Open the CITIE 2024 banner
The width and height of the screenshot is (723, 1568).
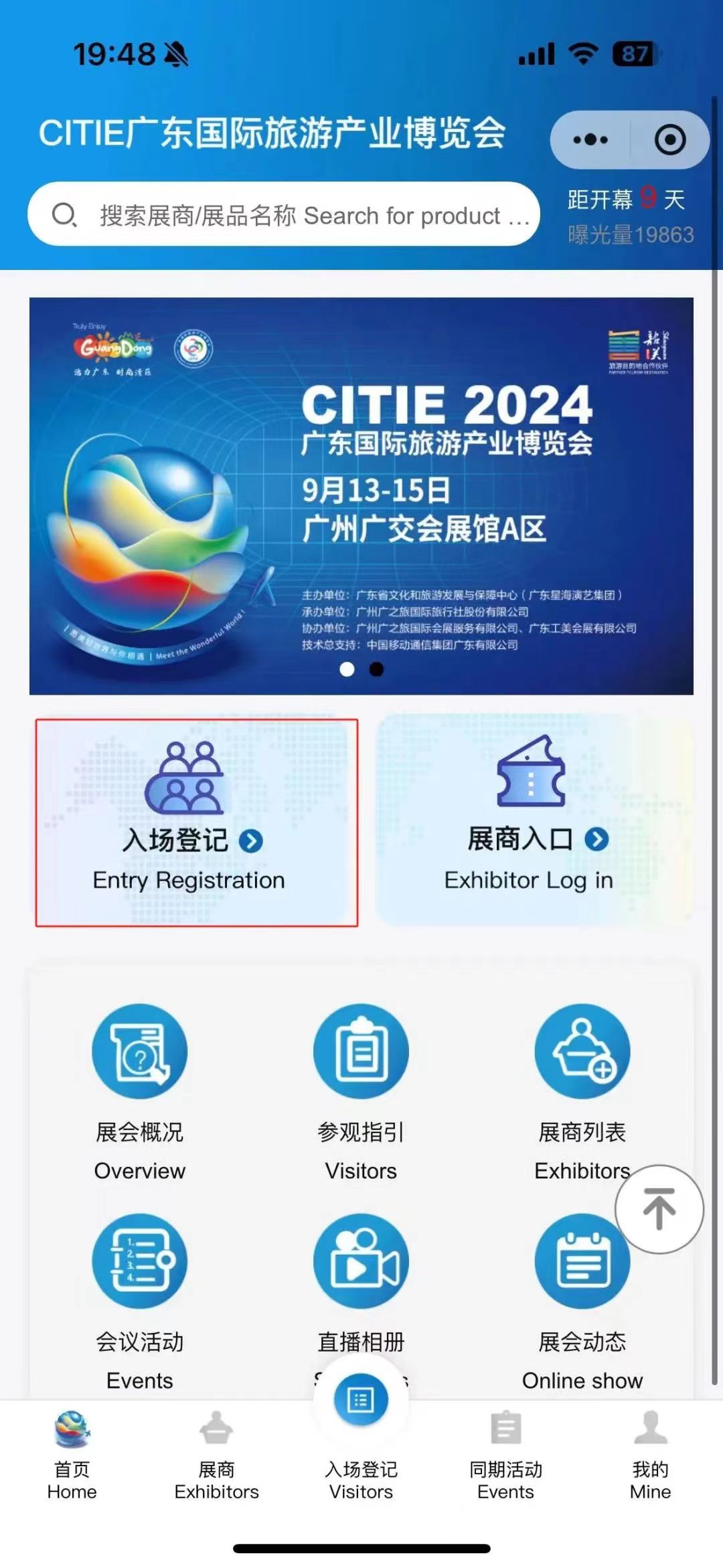(x=361, y=496)
